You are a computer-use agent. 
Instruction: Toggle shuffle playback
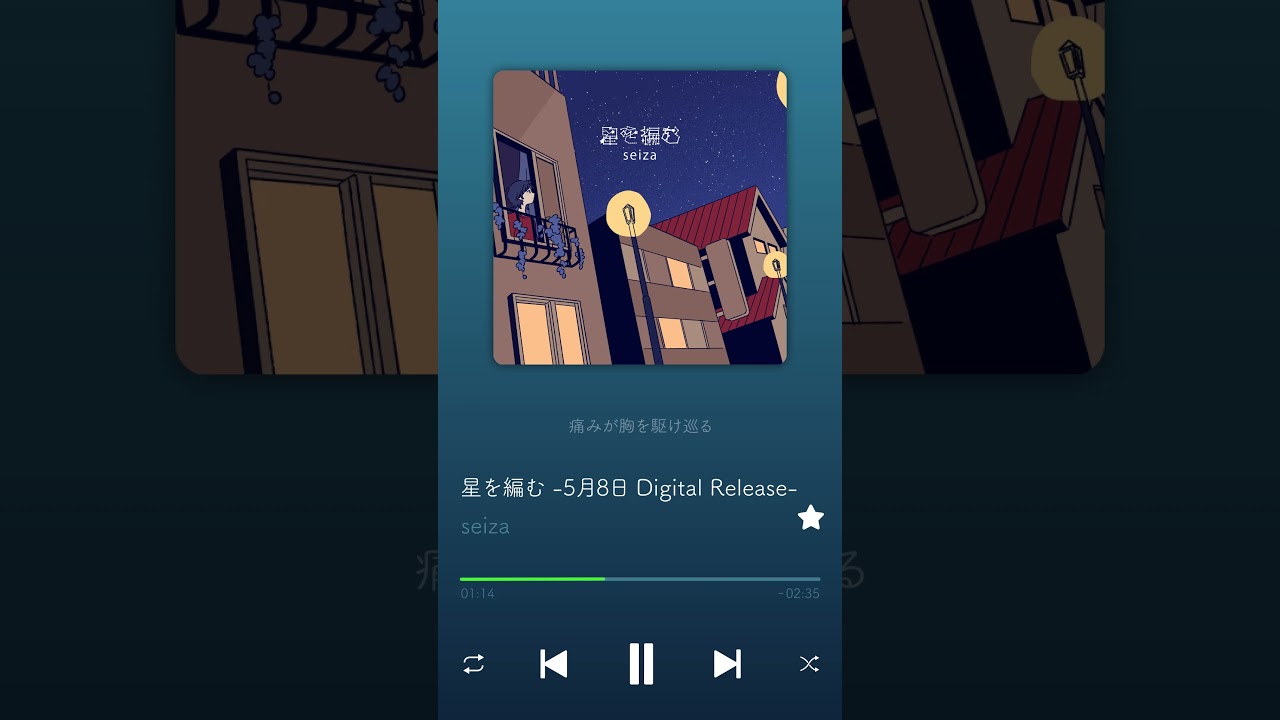809,664
